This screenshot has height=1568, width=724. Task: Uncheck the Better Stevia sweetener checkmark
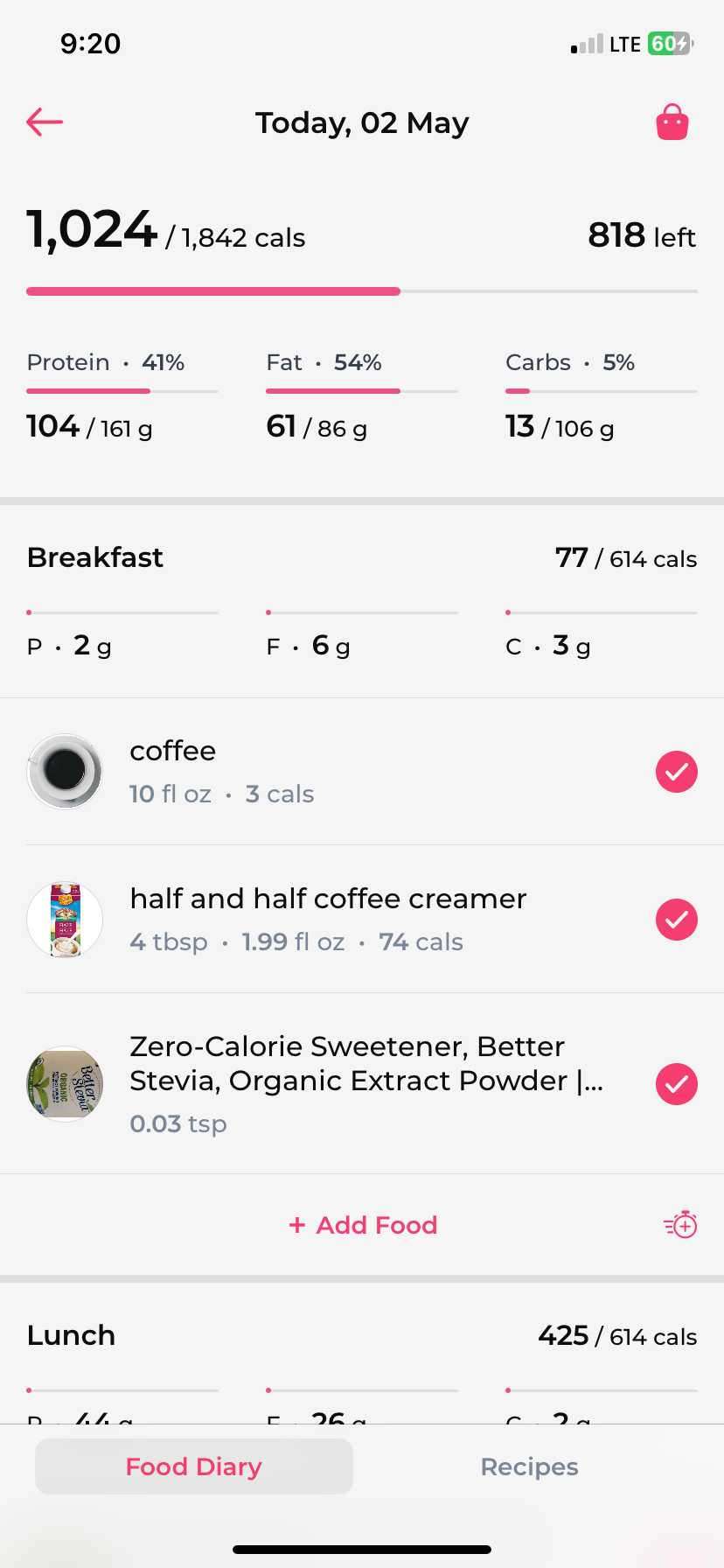pyautogui.click(x=677, y=1084)
